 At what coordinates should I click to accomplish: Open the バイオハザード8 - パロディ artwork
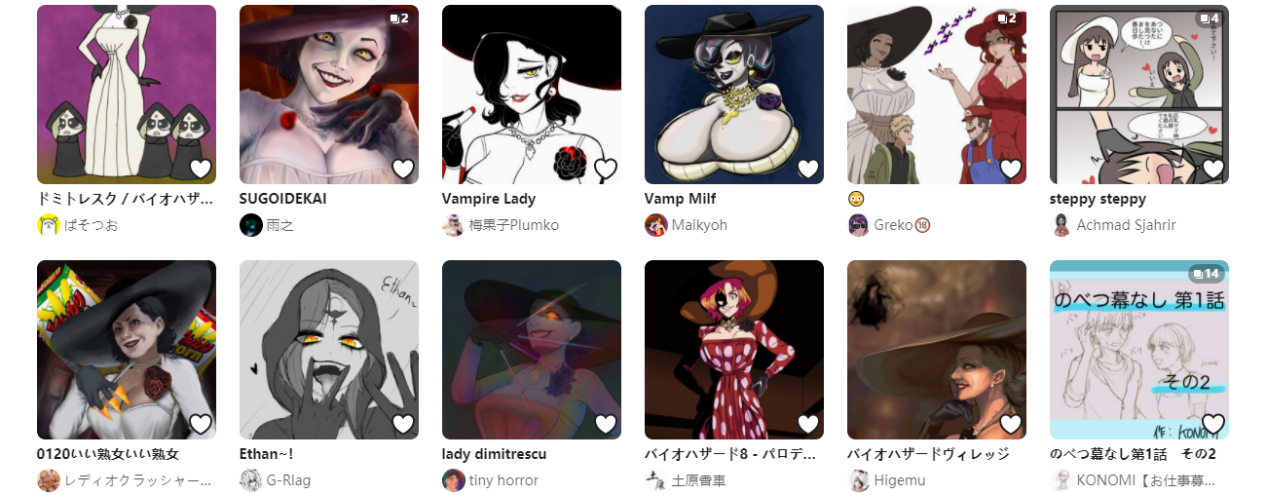pos(734,349)
